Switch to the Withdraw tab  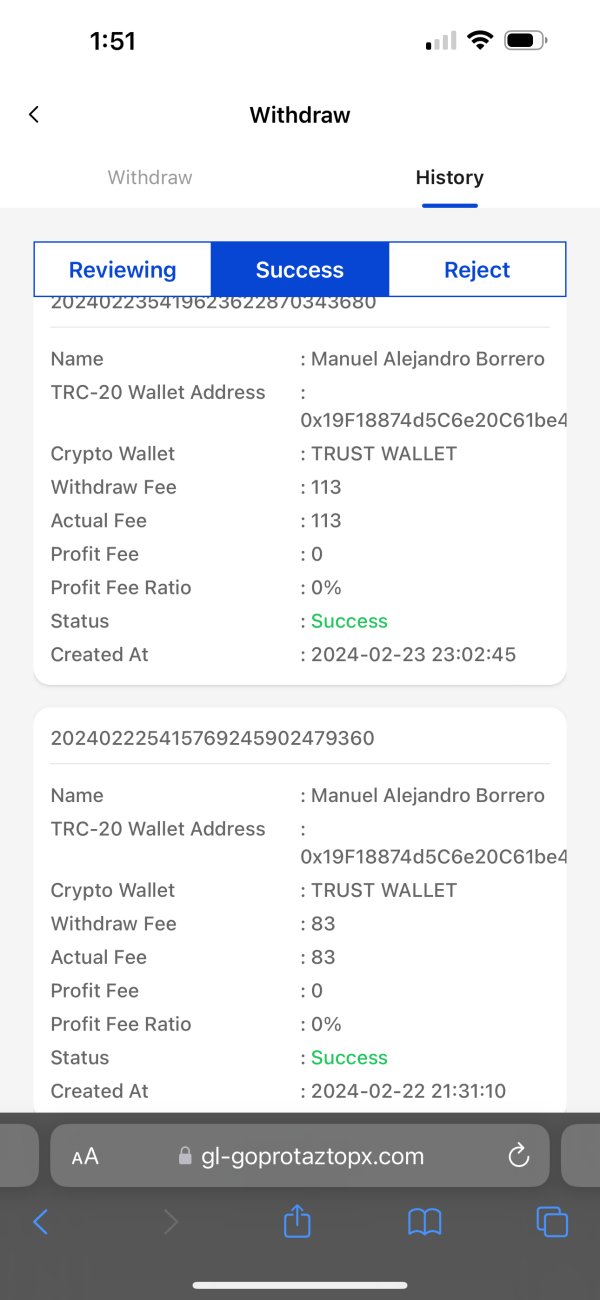150,178
